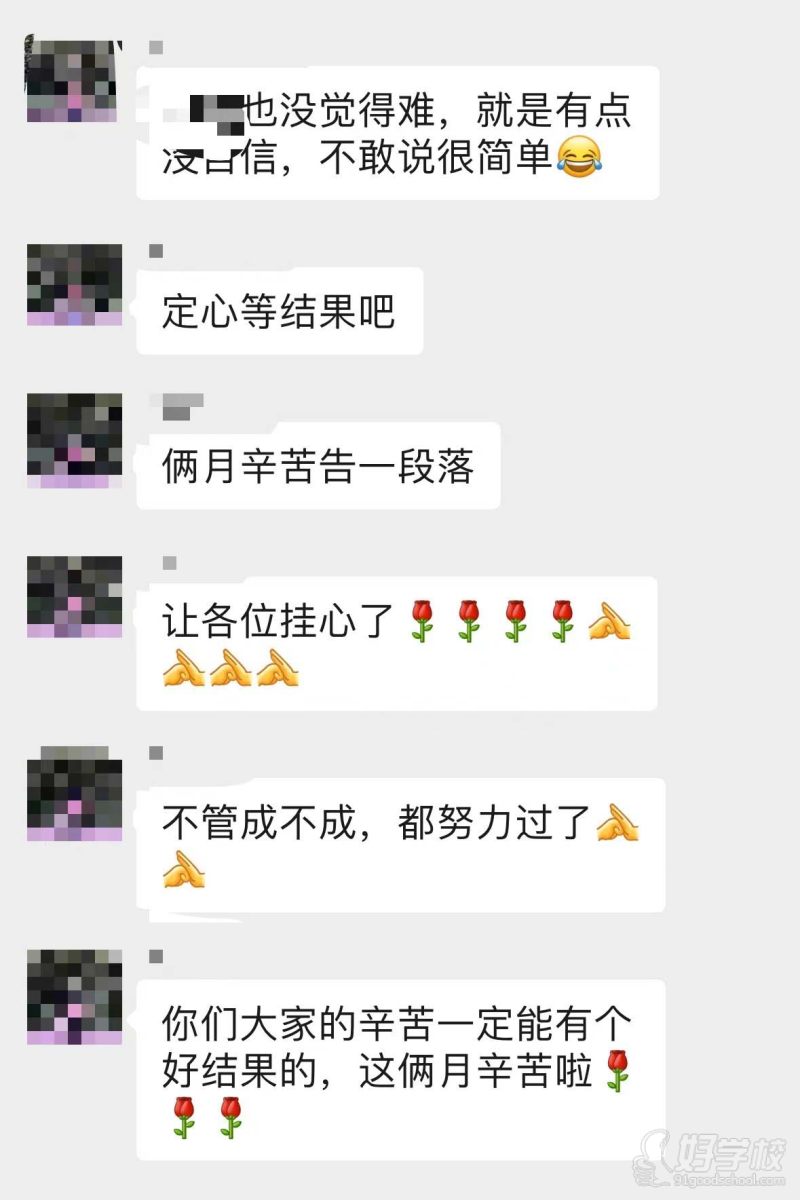
Task: Tap the first rose emoji after 让各位挂心了
Action: coord(424,620)
